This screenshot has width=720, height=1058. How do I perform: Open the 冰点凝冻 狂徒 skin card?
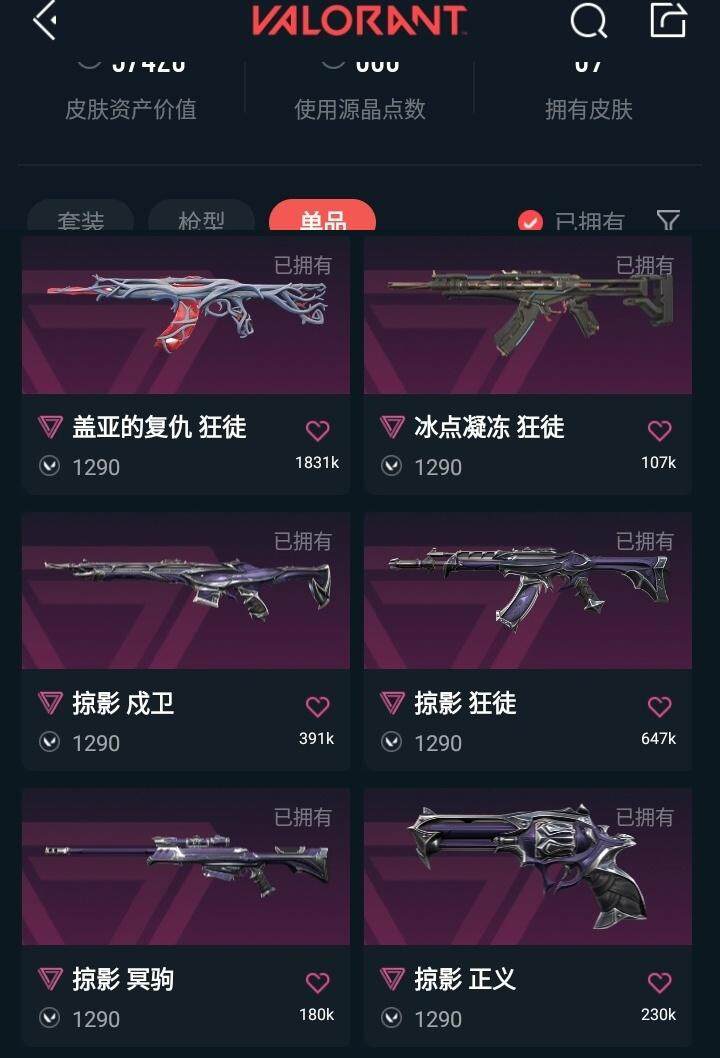(528, 316)
